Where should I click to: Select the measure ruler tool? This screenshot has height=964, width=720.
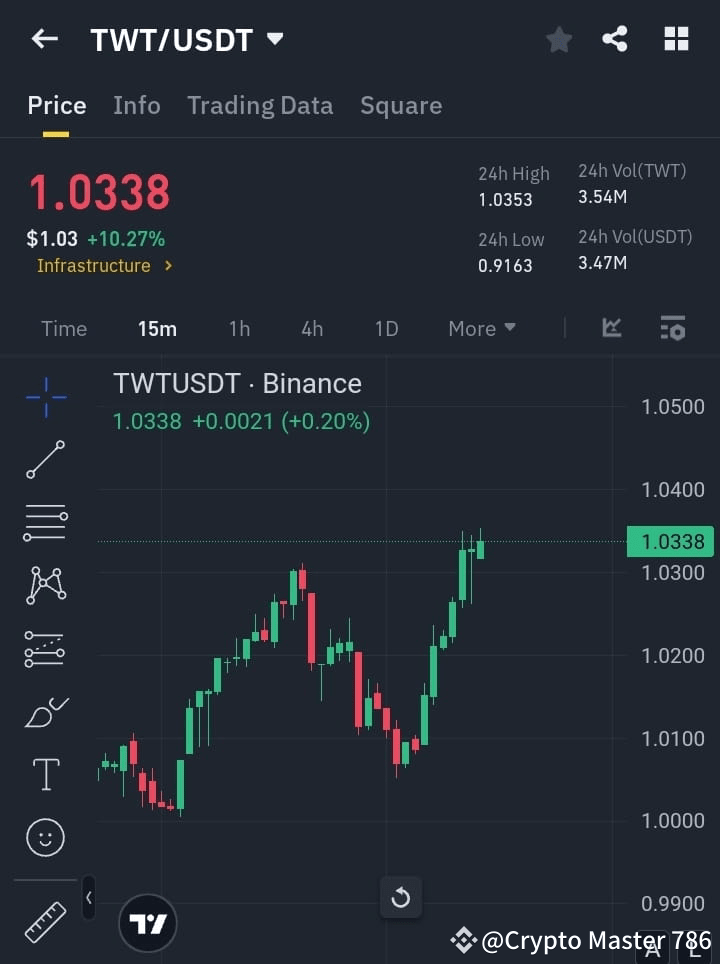[x=44, y=922]
